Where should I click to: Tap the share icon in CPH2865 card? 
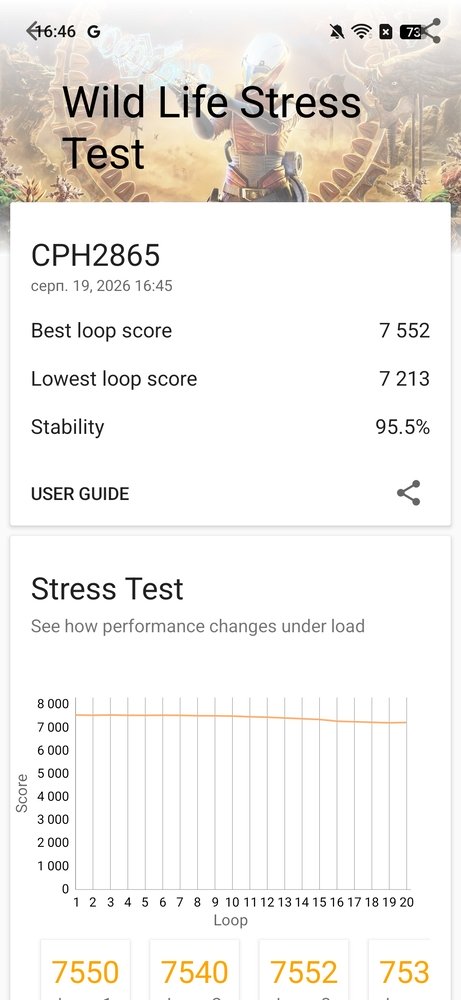[x=409, y=493]
